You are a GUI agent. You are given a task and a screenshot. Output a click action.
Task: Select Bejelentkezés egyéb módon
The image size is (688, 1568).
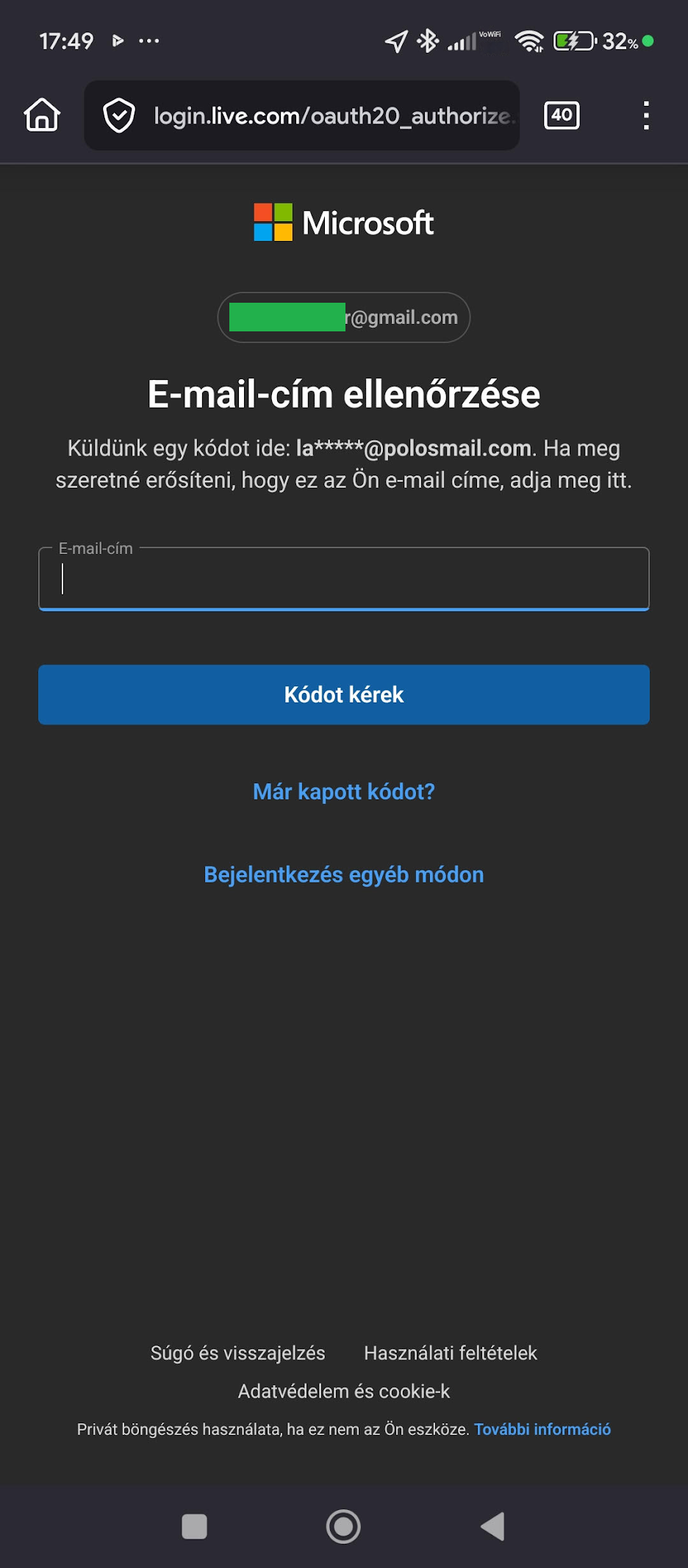tap(343, 874)
